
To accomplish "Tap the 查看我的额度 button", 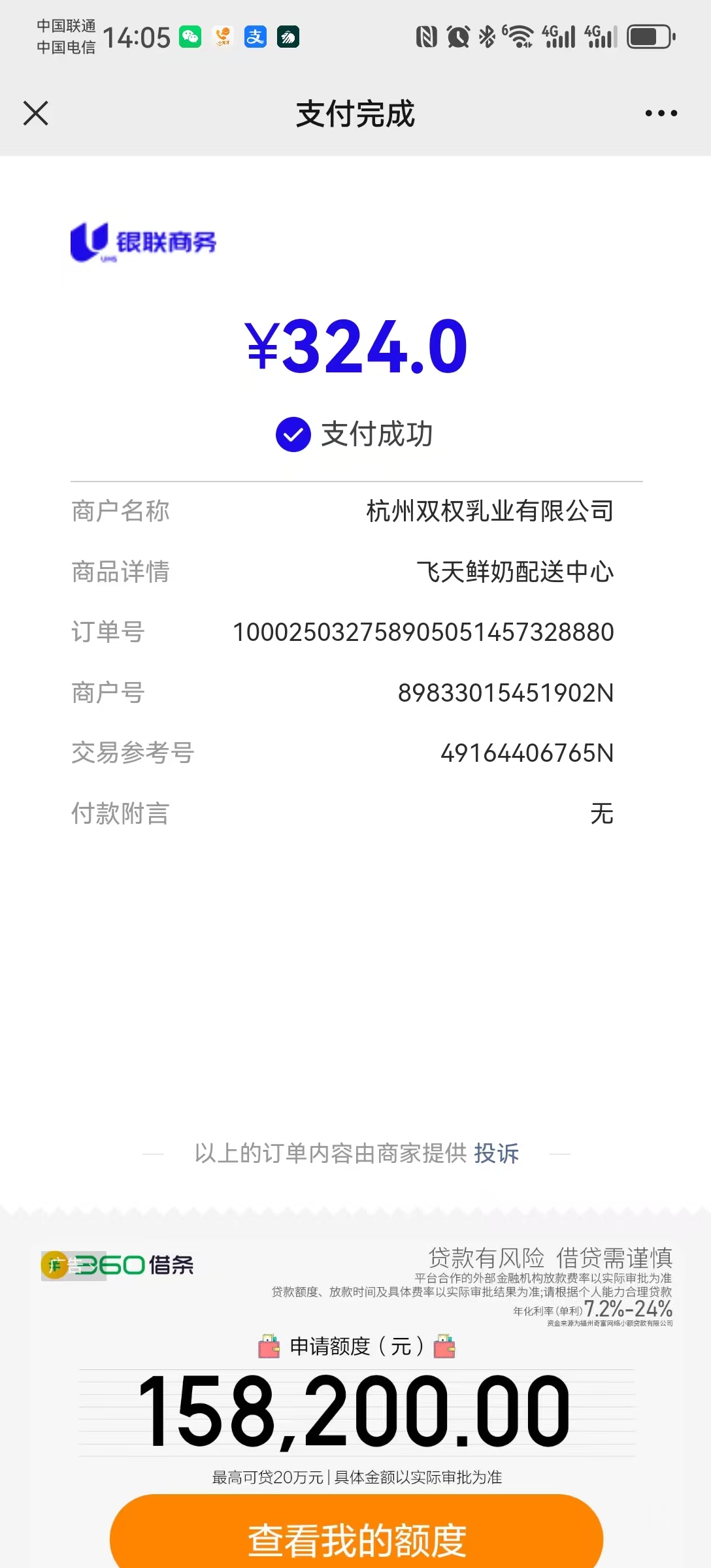I will (356, 1538).
